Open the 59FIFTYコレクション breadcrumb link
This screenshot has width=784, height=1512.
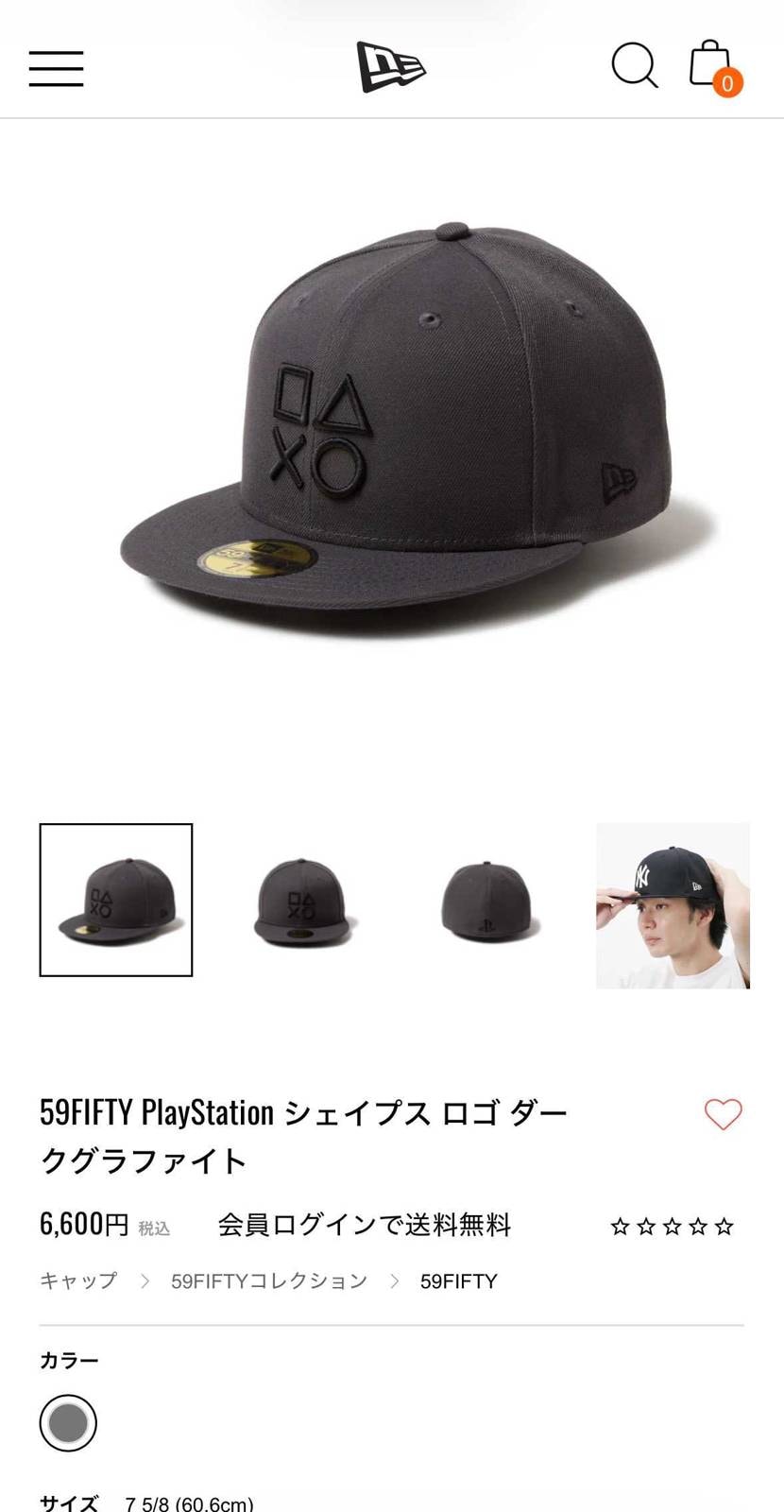[267, 1281]
